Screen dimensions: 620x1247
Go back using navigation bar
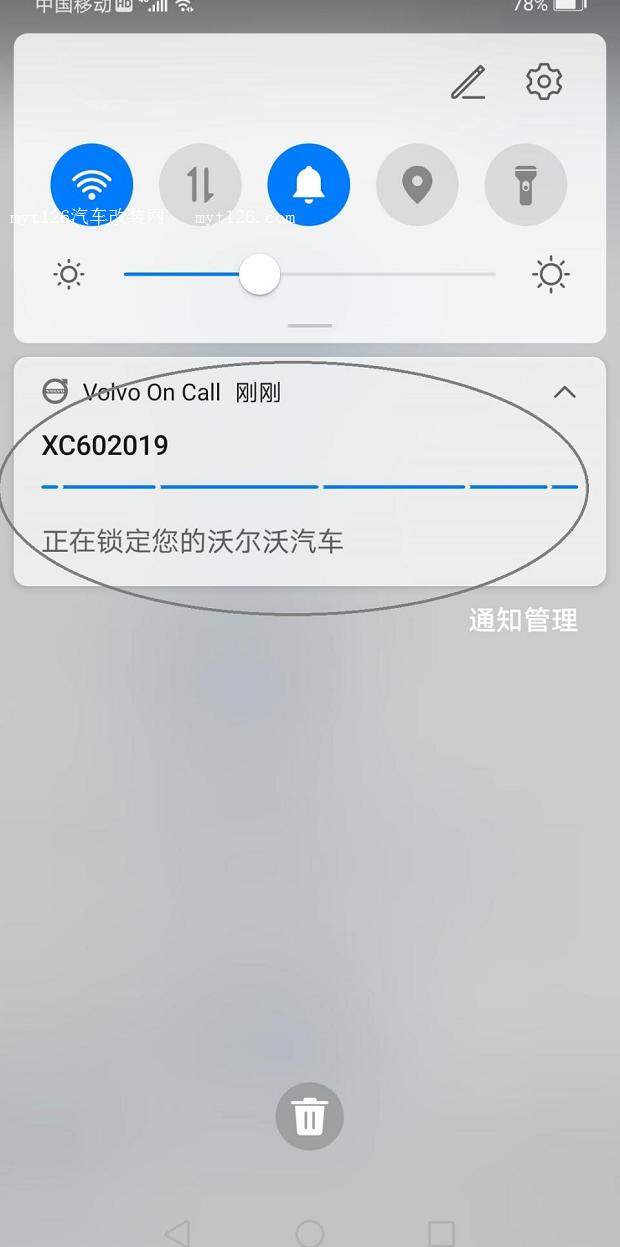pos(177,1232)
